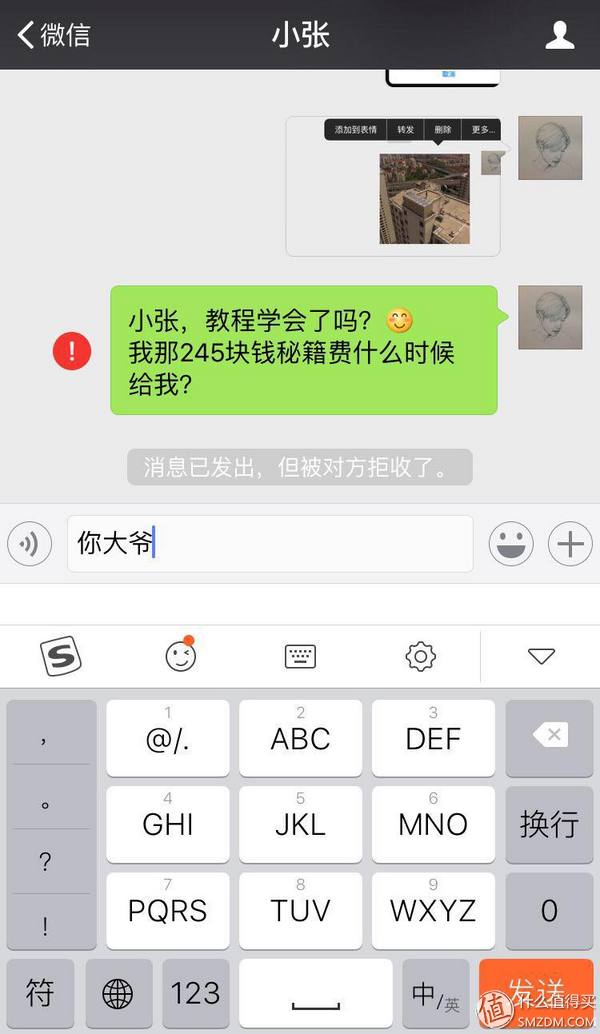
Task: Delete a character with backspace key
Action: coord(549,738)
